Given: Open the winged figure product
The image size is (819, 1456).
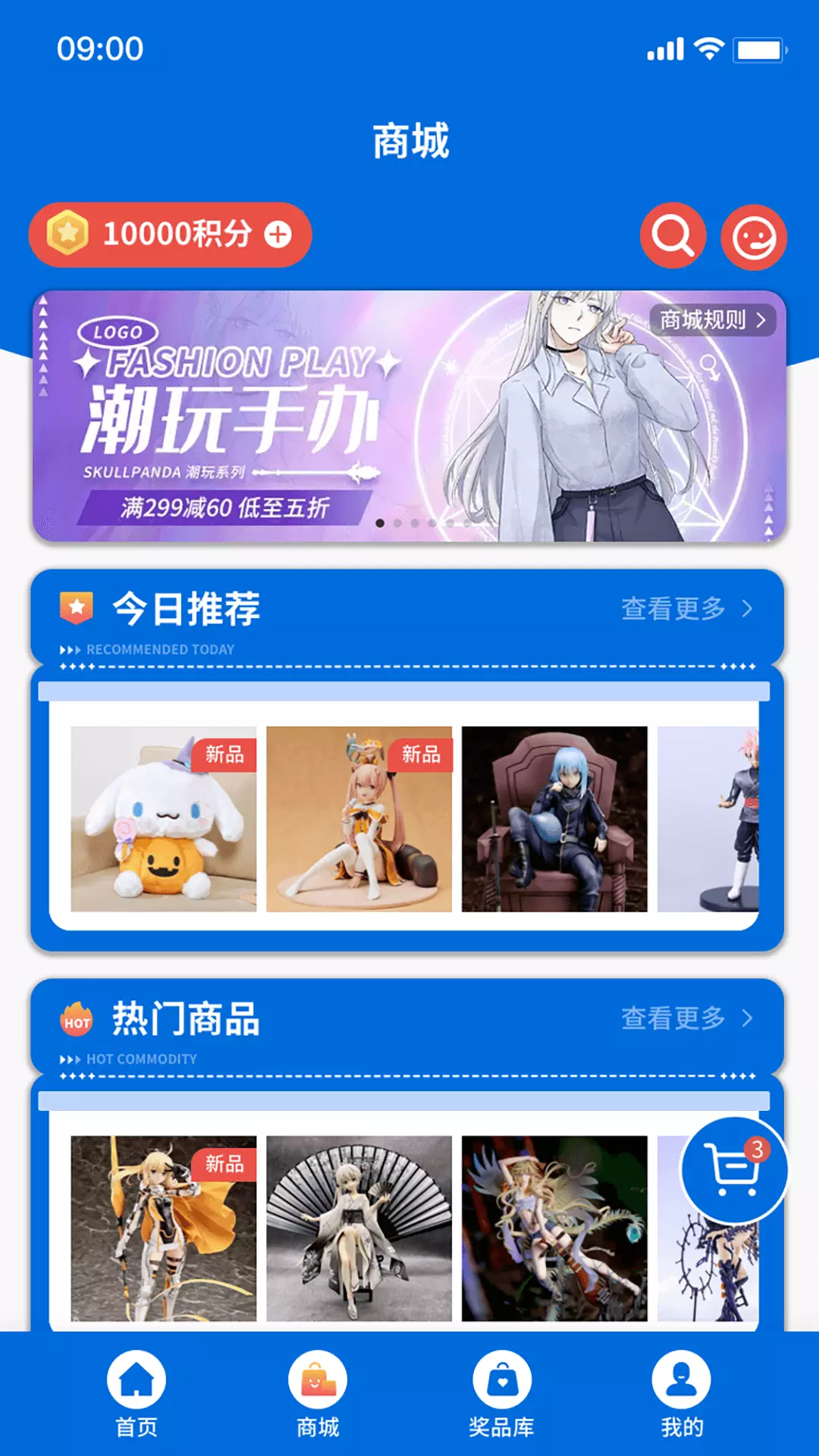Looking at the screenshot, I should 554,1228.
